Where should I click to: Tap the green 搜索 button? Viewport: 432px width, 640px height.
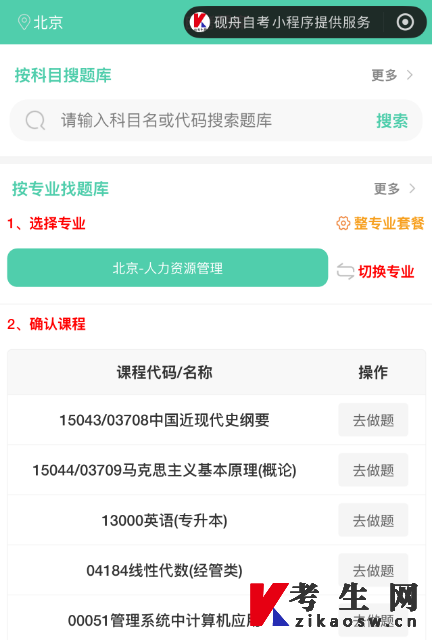click(x=392, y=121)
